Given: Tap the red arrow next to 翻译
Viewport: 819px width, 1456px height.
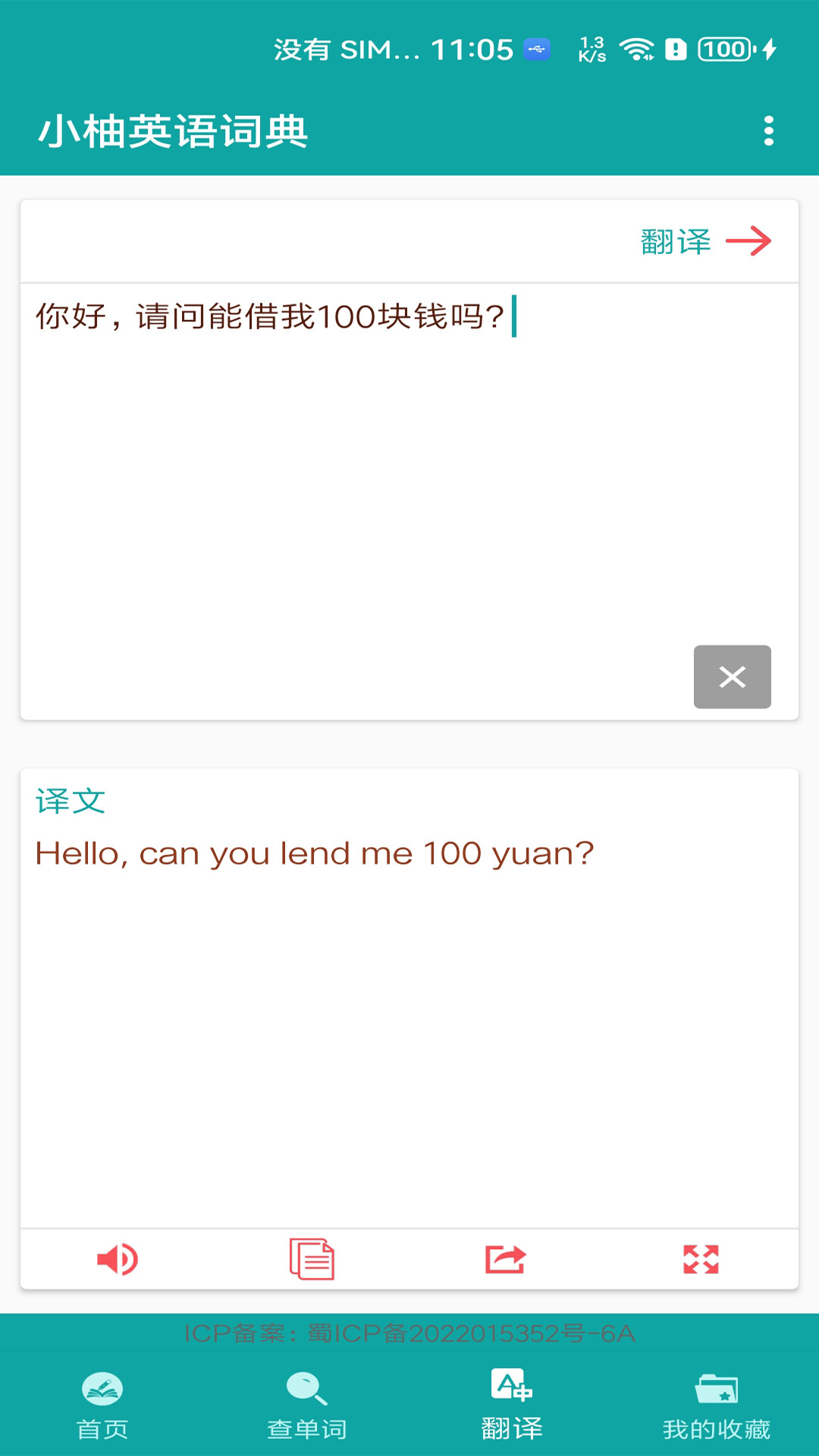Looking at the screenshot, I should click(749, 241).
